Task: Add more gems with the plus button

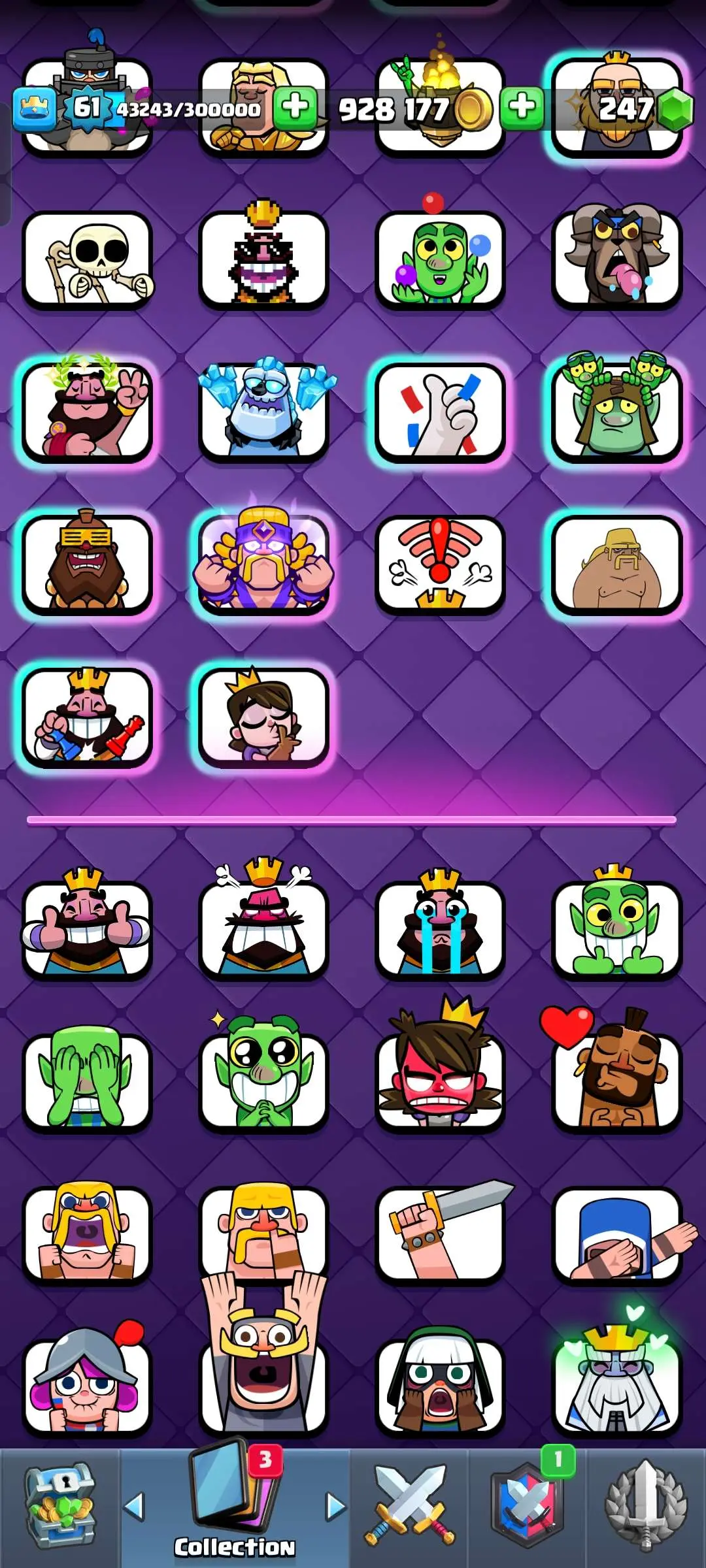Action: (522, 107)
